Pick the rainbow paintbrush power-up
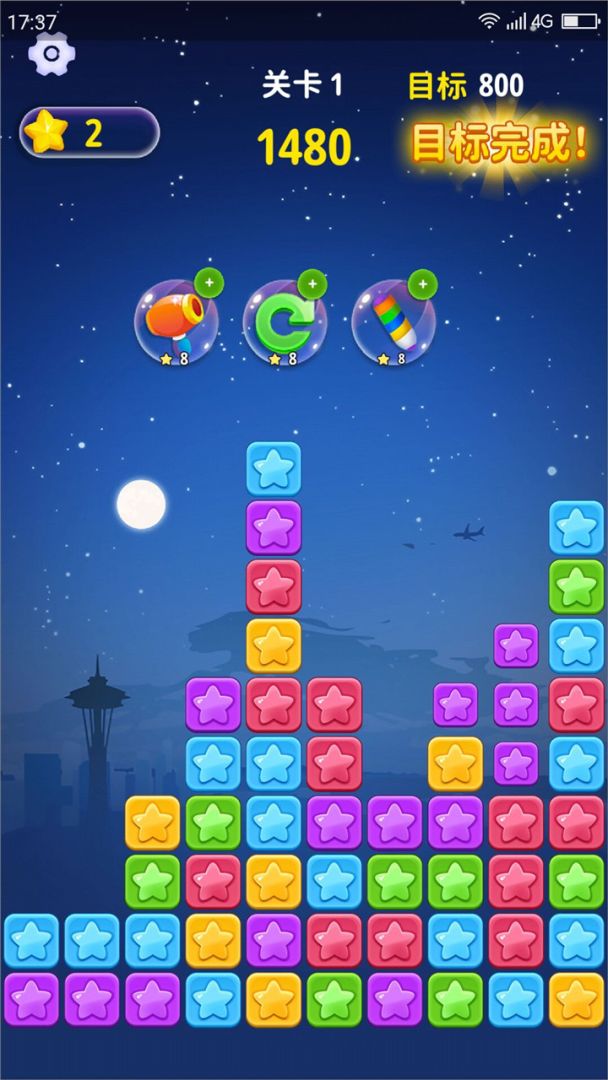Image resolution: width=608 pixels, height=1080 pixels. pyautogui.click(x=393, y=320)
